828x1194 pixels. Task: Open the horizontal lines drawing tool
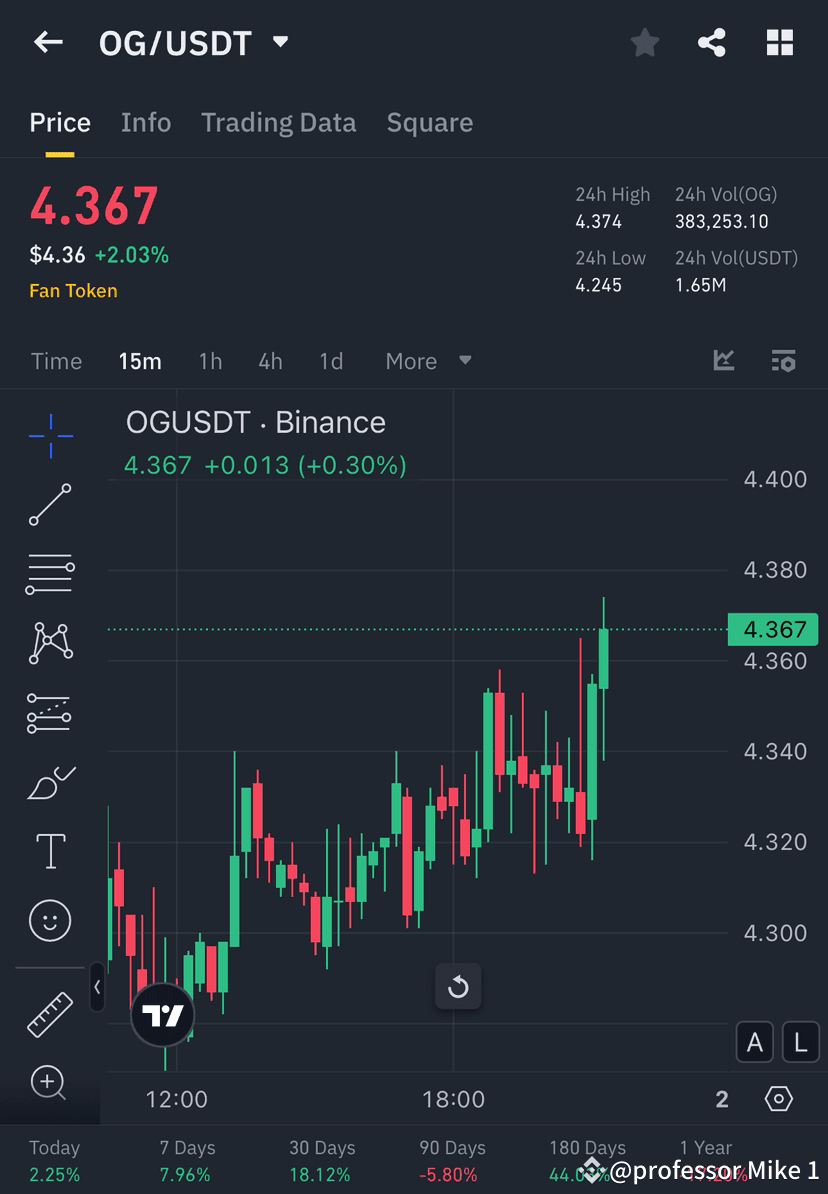(50, 574)
